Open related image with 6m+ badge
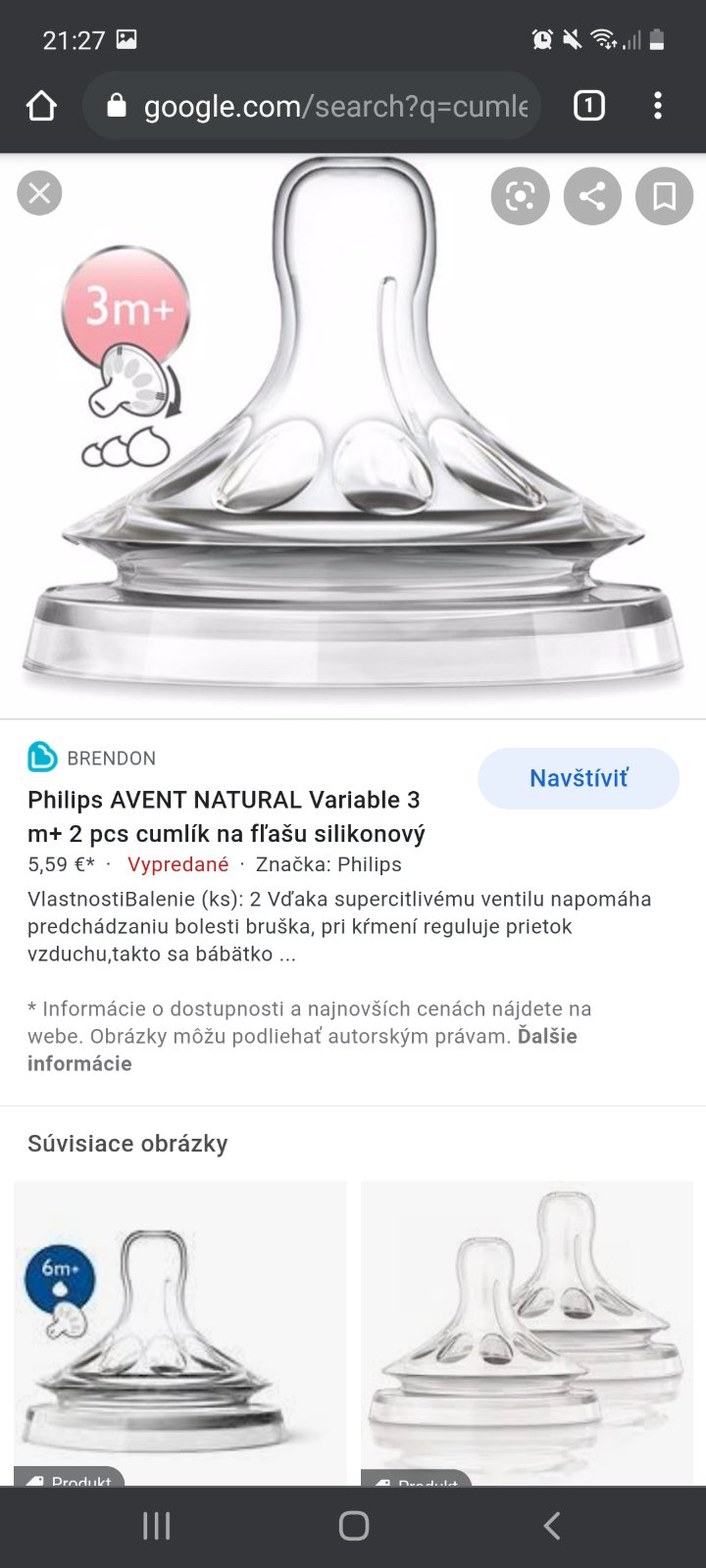 (180, 1333)
